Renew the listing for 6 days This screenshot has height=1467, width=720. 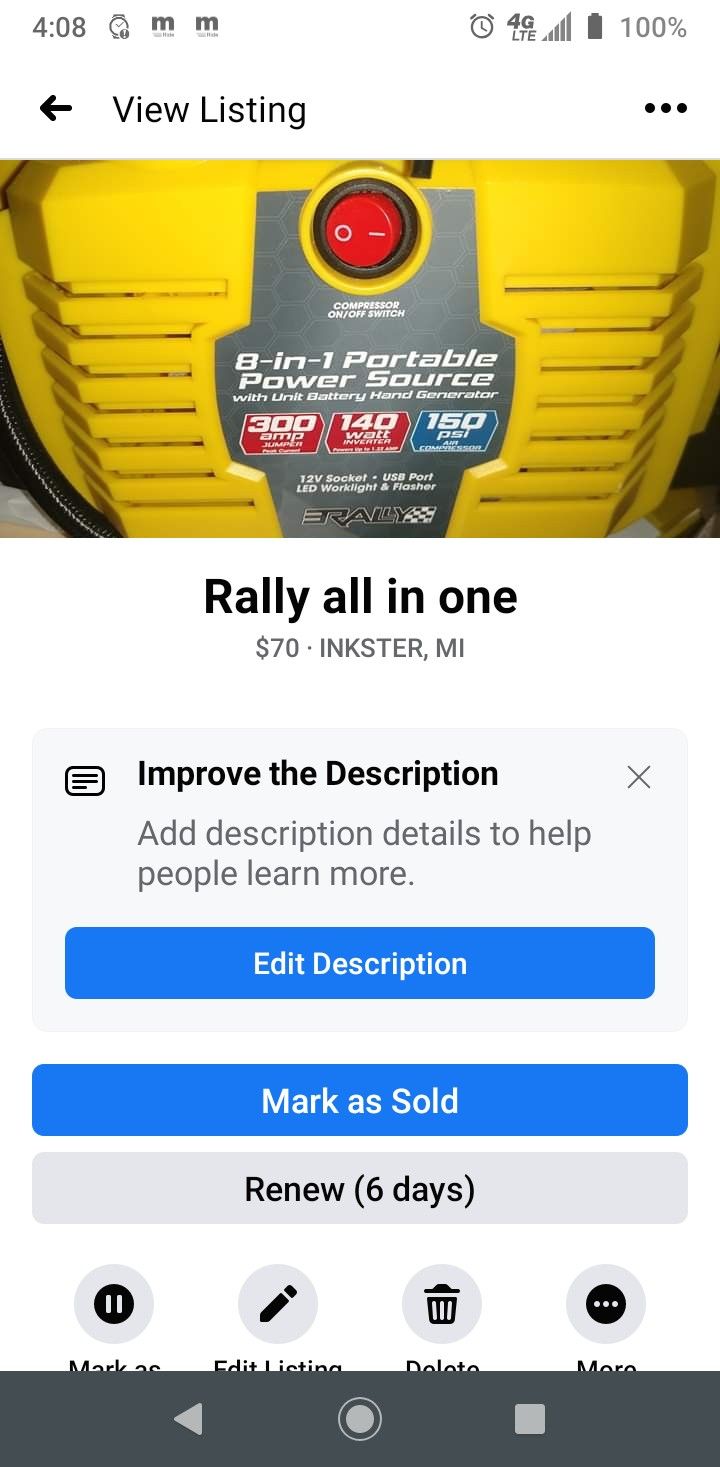[x=360, y=1188]
